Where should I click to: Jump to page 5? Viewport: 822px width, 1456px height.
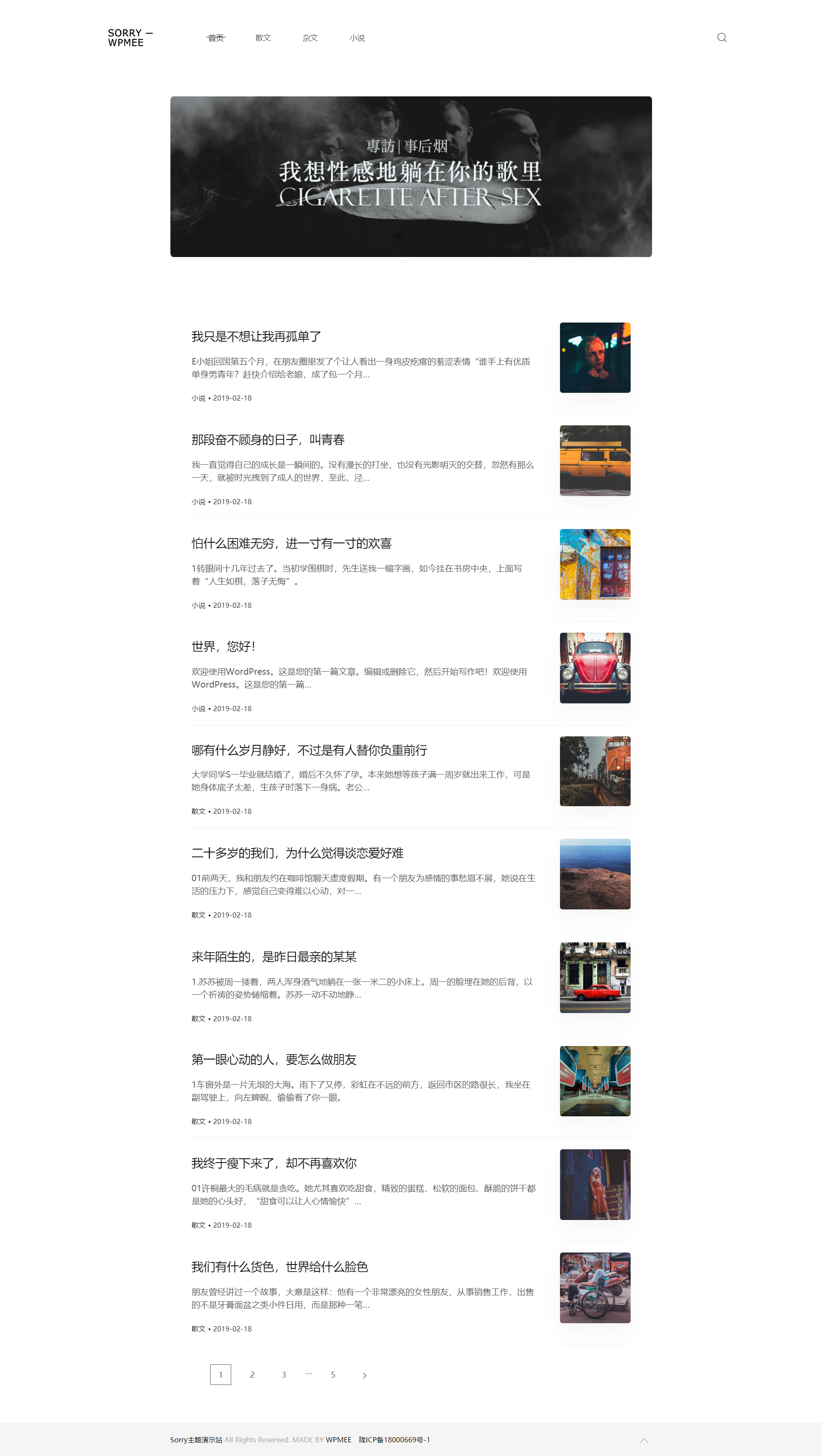(x=333, y=1375)
